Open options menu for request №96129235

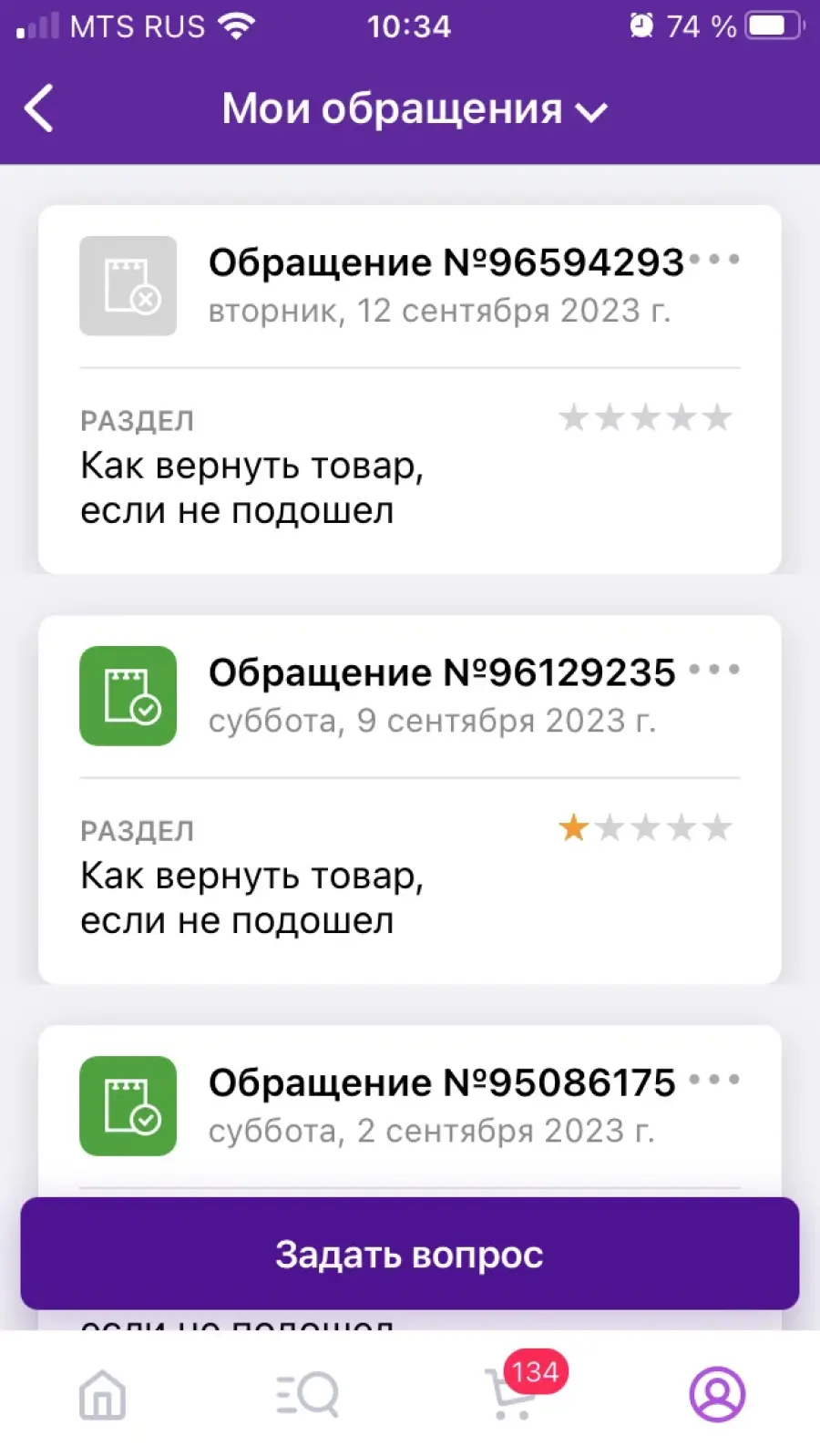(x=714, y=670)
